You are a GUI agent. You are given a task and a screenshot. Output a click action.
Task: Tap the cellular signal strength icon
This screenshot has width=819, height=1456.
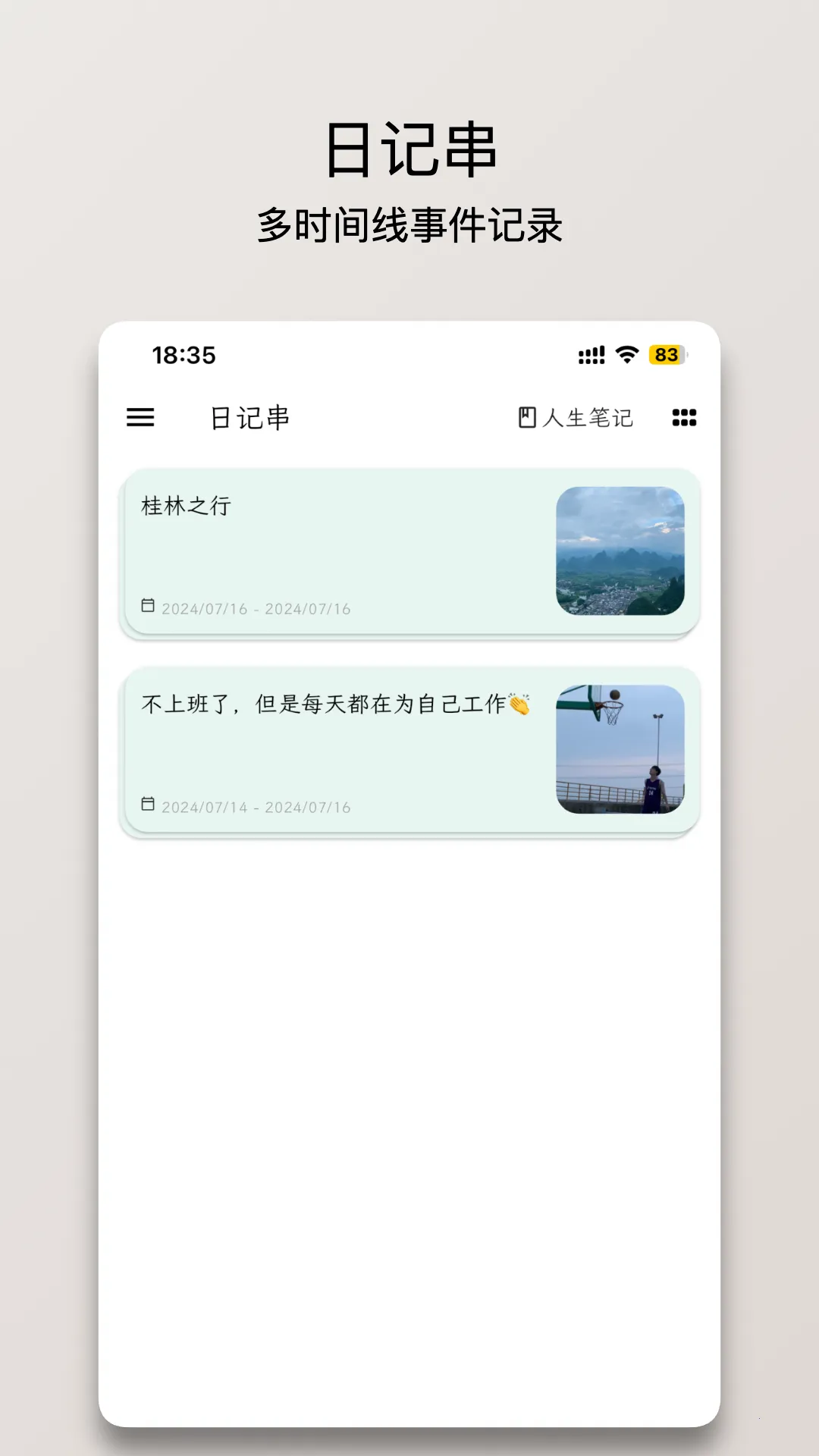[591, 353]
